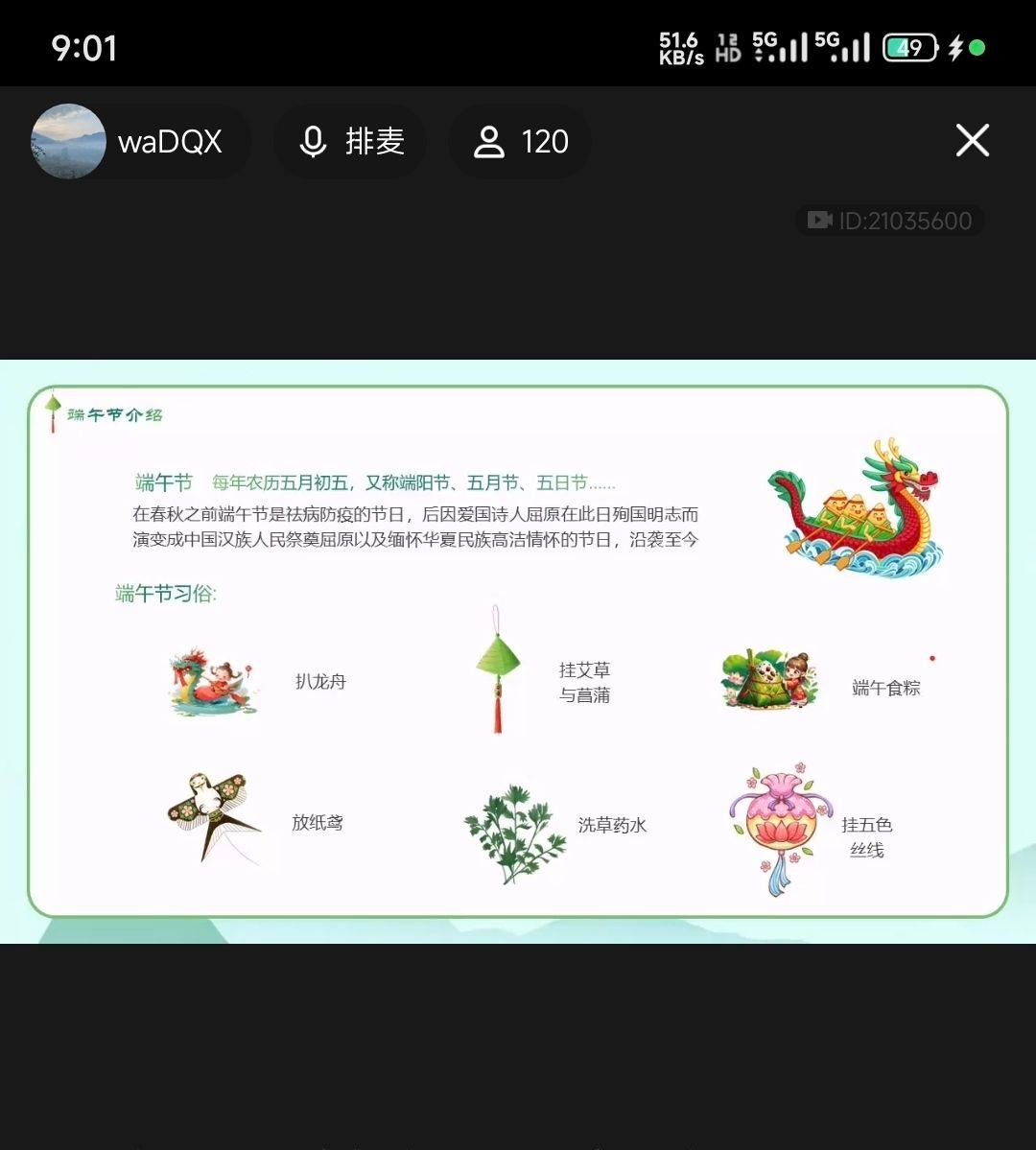Screen dimensions: 1036x1150
Task: Close the live room
Action: pos(972,141)
